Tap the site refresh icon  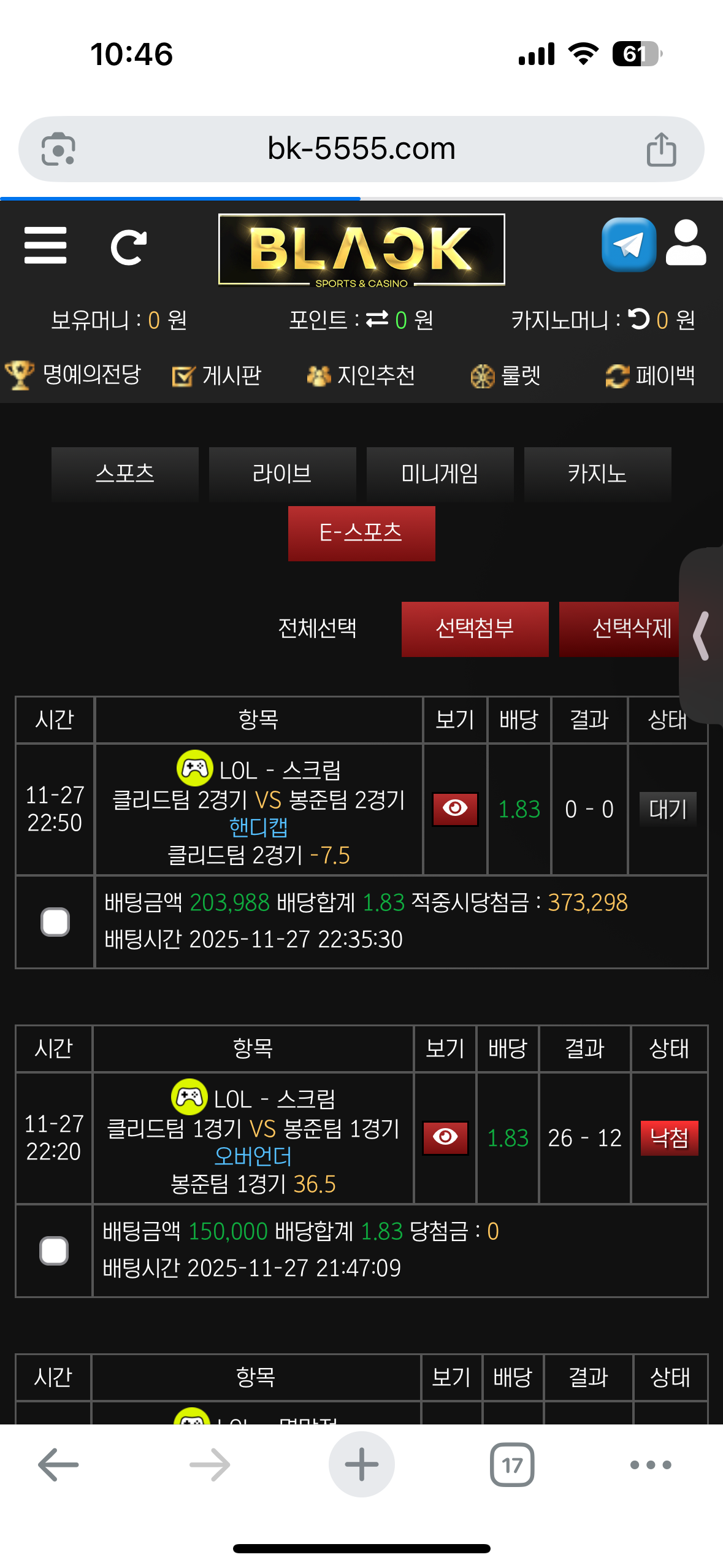point(128,247)
